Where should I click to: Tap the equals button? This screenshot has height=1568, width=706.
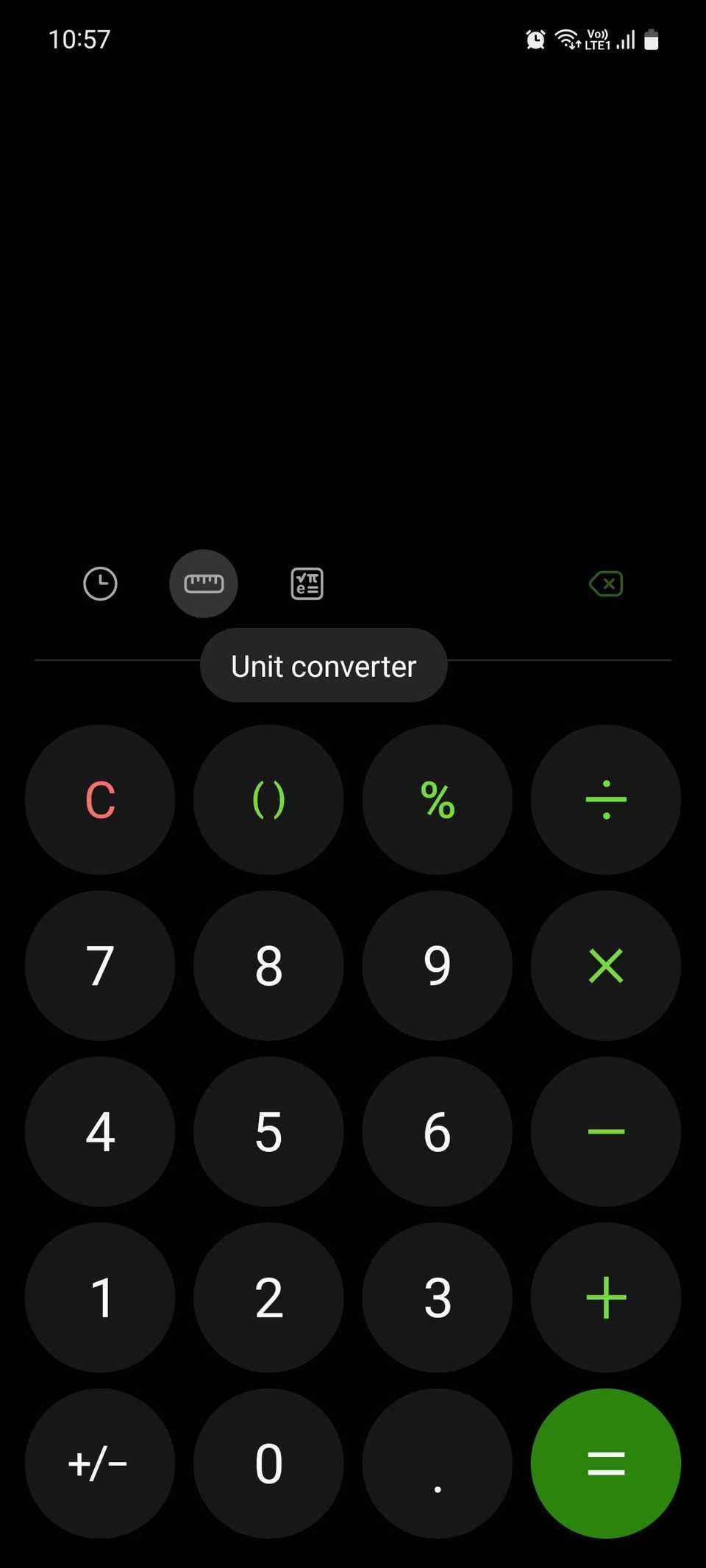(x=606, y=1464)
